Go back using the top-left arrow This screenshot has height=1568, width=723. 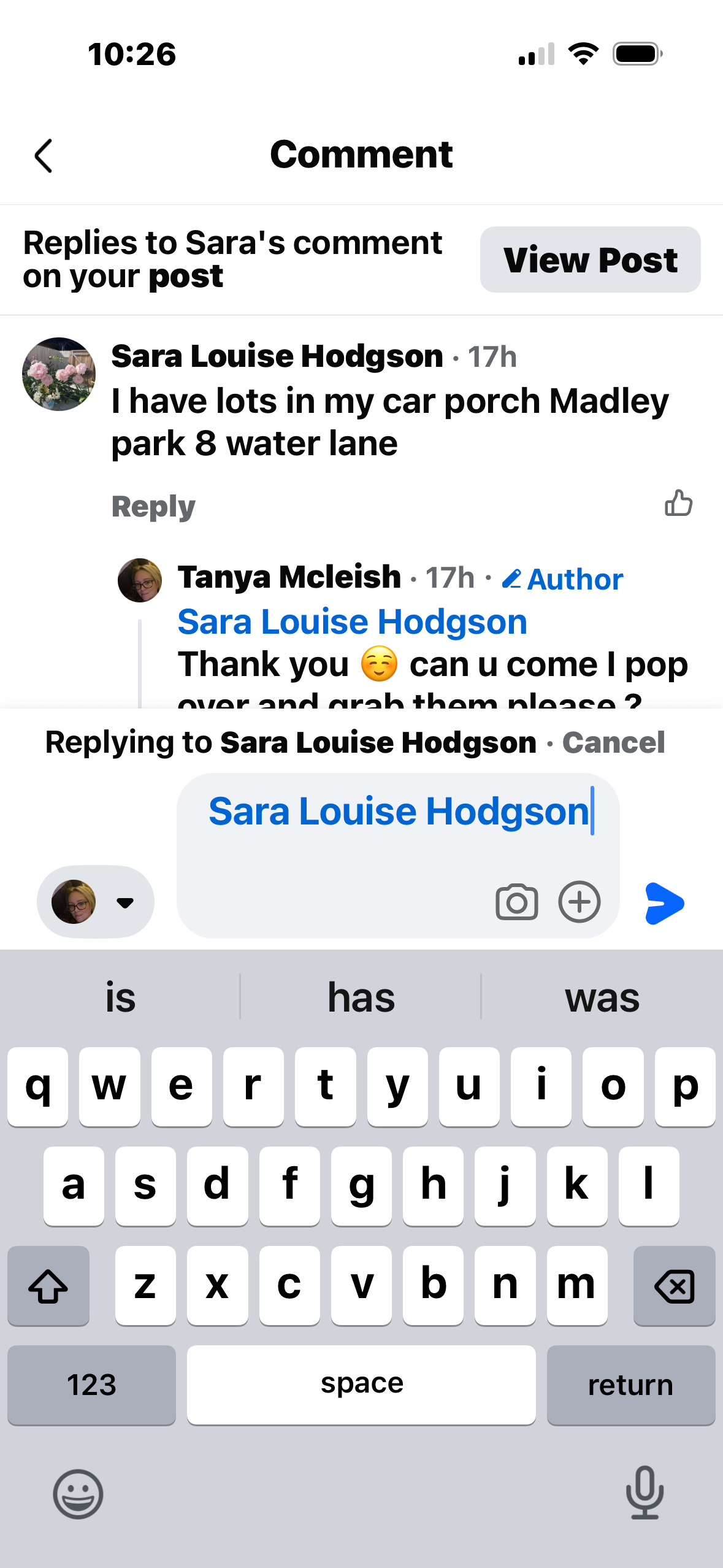click(x=44, y=156)
